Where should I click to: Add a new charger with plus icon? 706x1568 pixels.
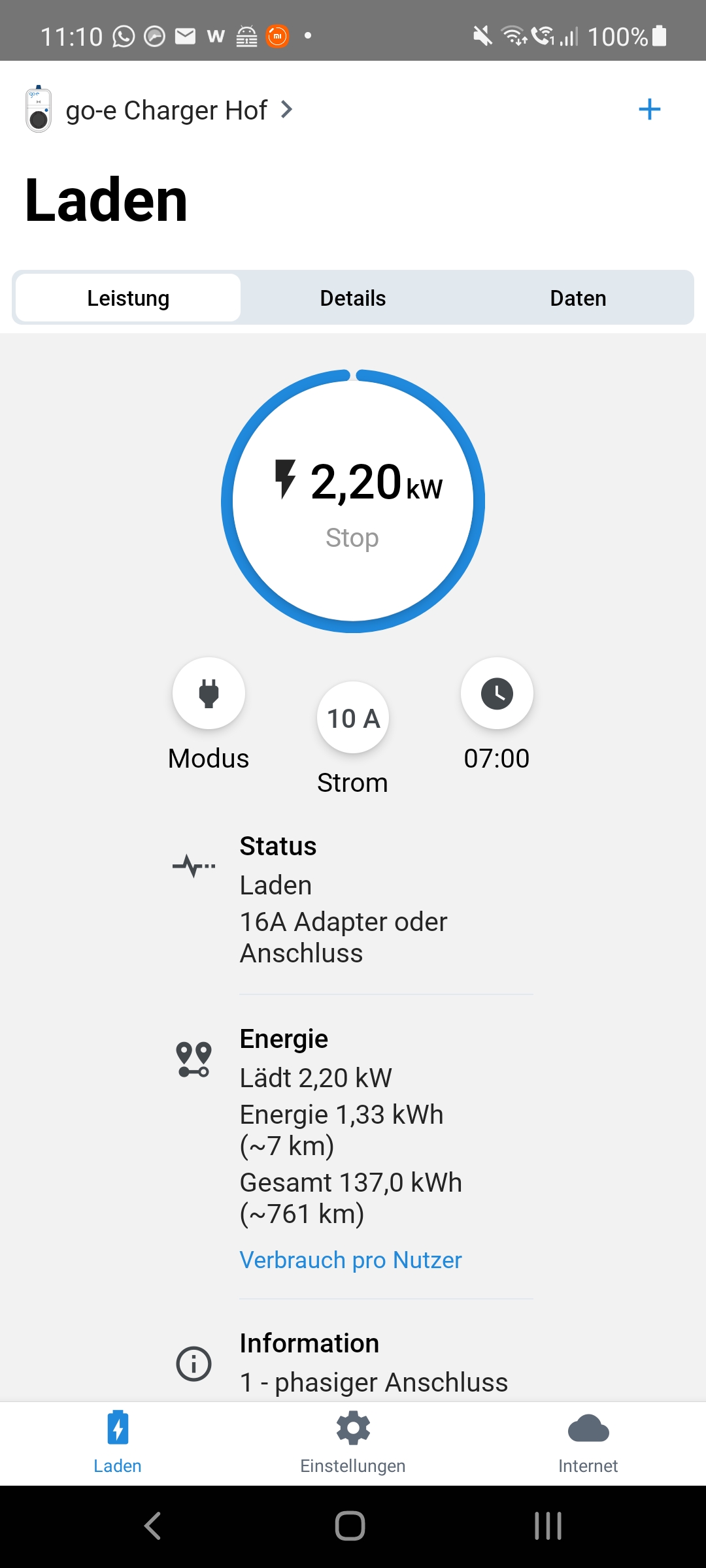(x=649, y=109)
